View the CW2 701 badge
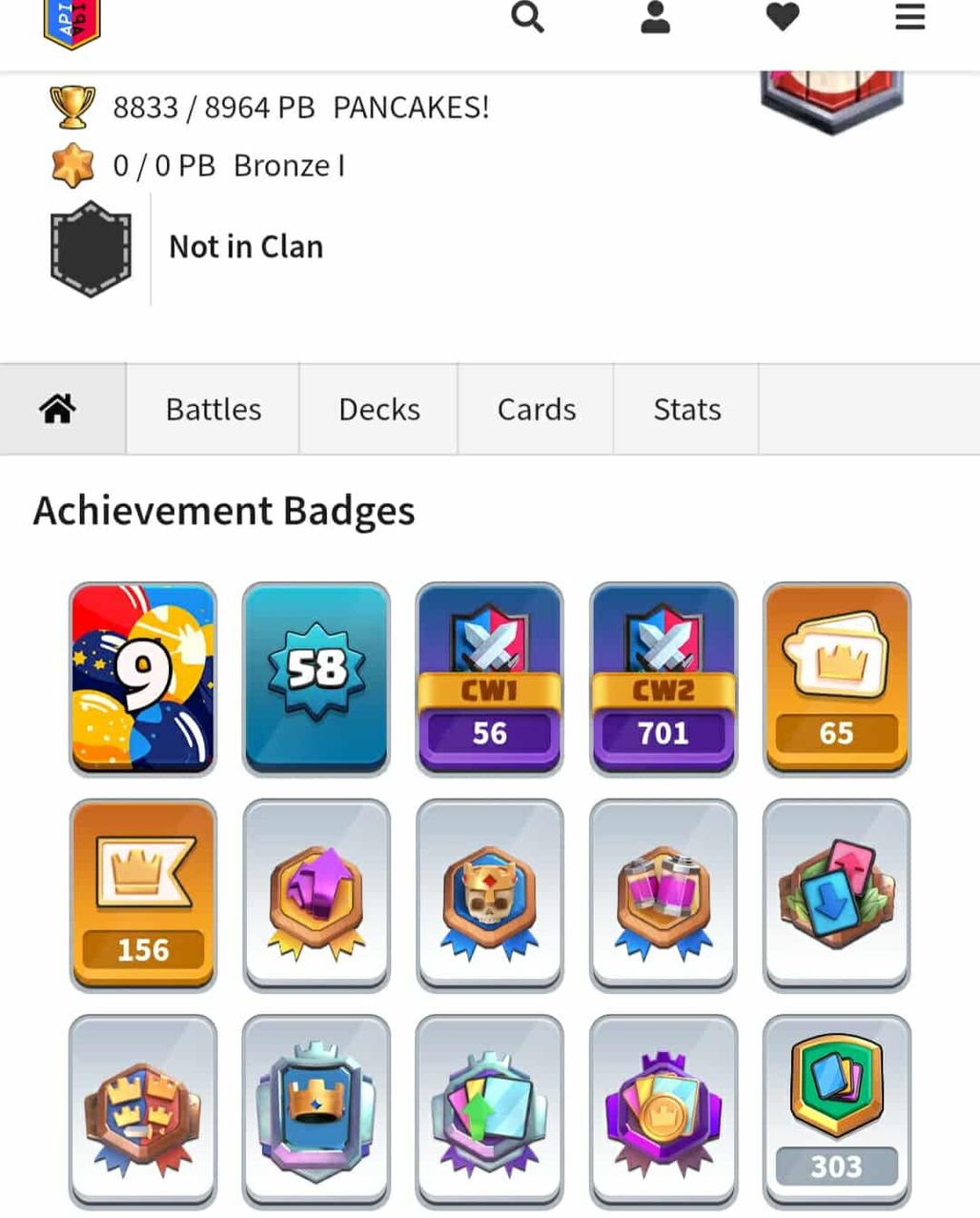The height and width of the screenshot is (1218, 980). [x=664, y=678]
